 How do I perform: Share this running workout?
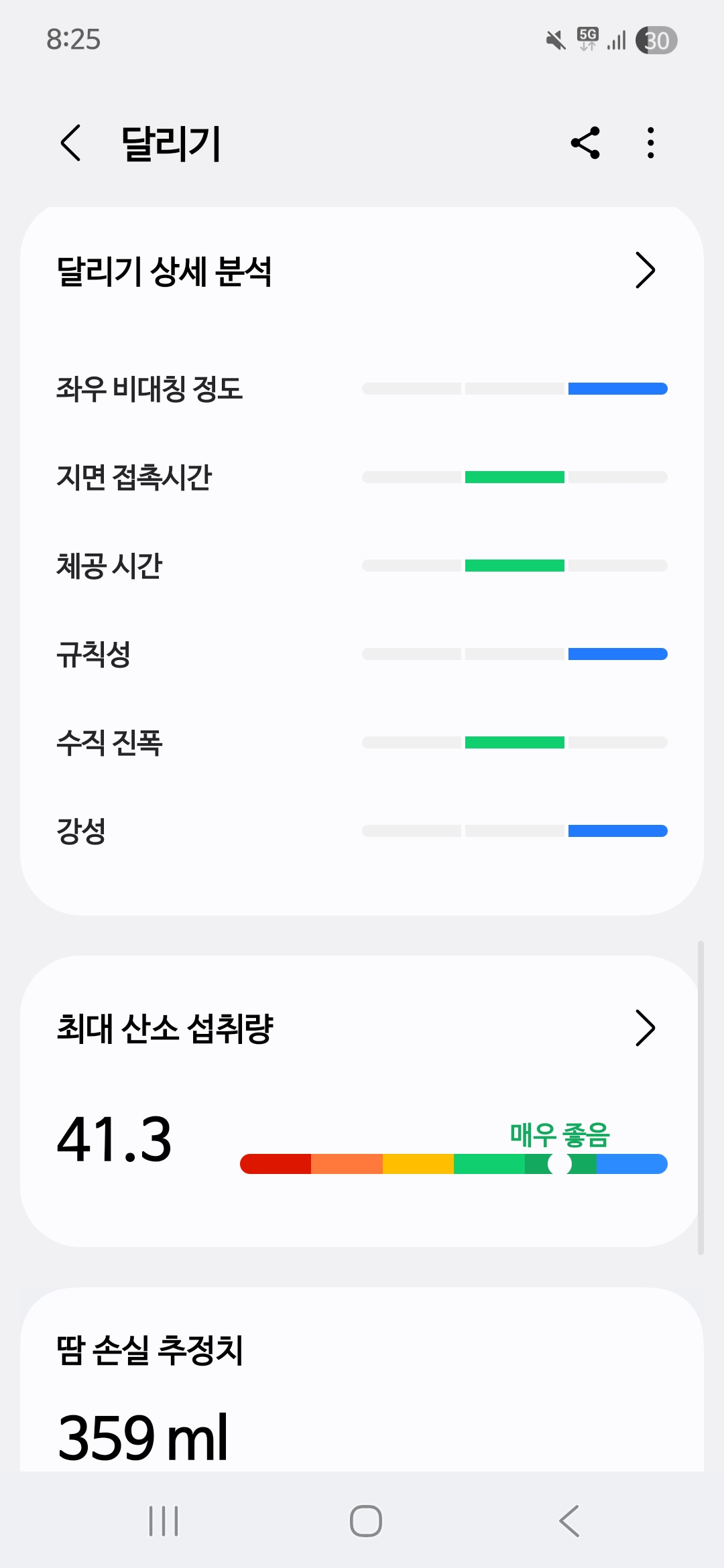585,143
